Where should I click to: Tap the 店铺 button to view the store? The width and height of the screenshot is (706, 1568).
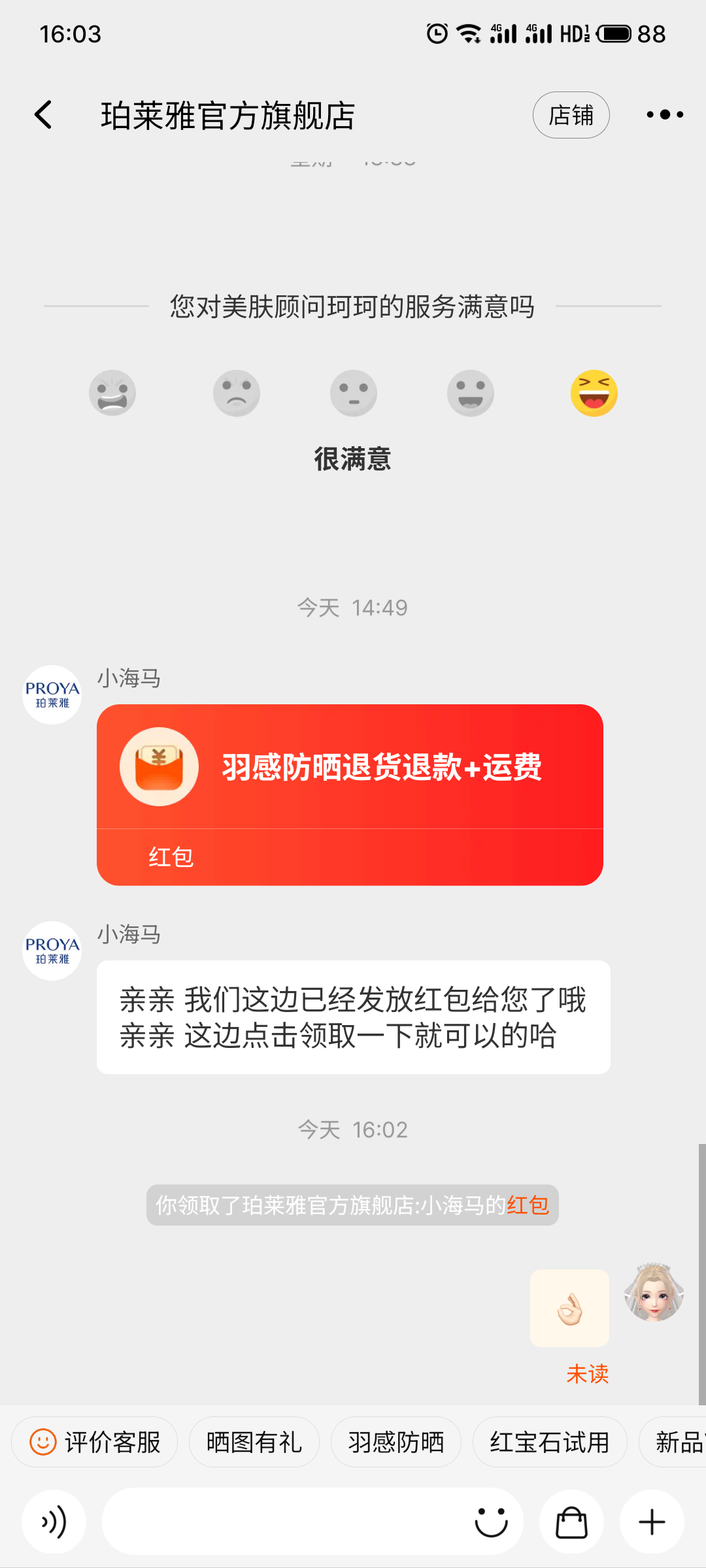click(x=571, y=114)
